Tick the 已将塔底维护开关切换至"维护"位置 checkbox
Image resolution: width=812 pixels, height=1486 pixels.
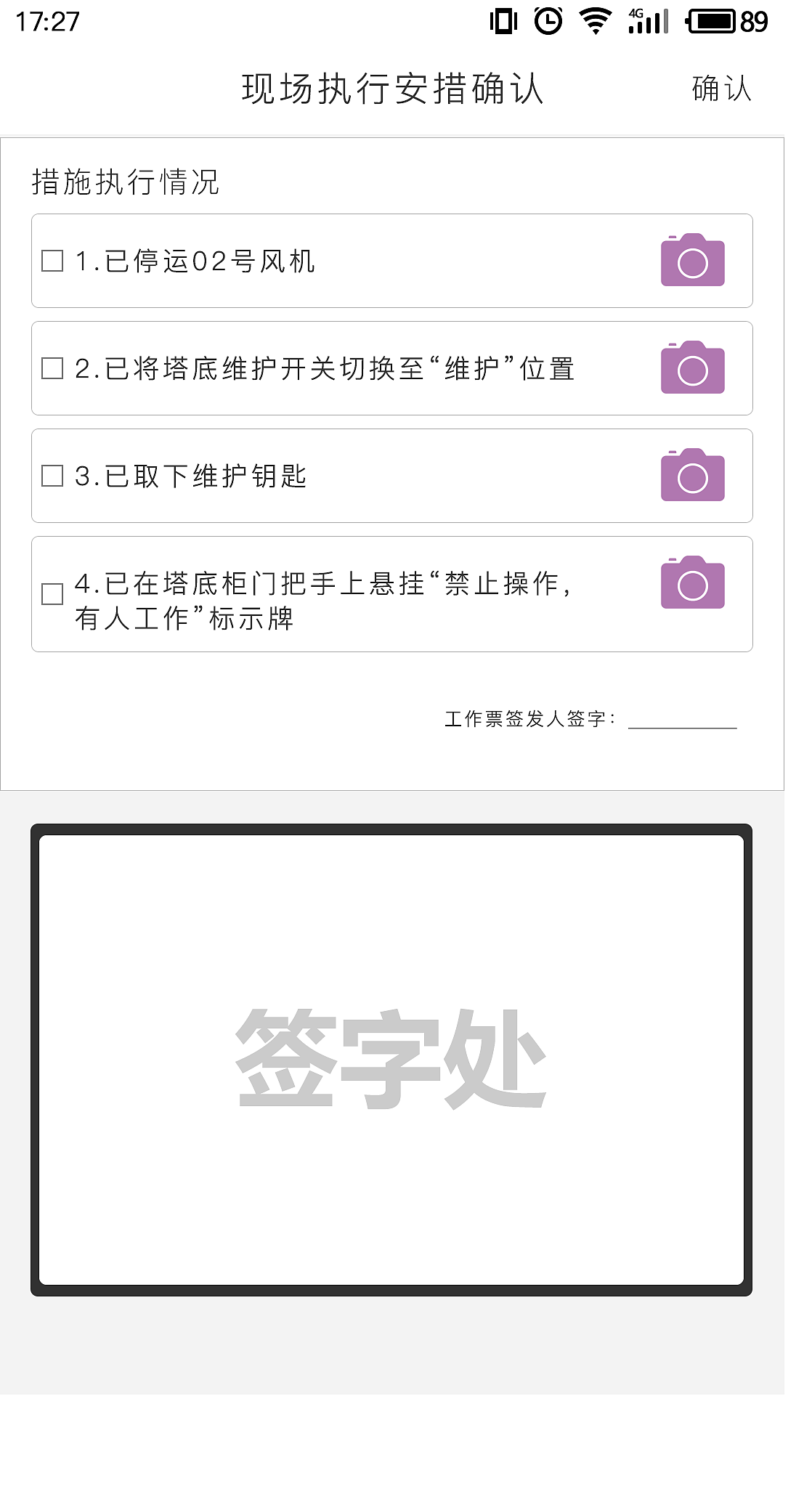[52, 368]
